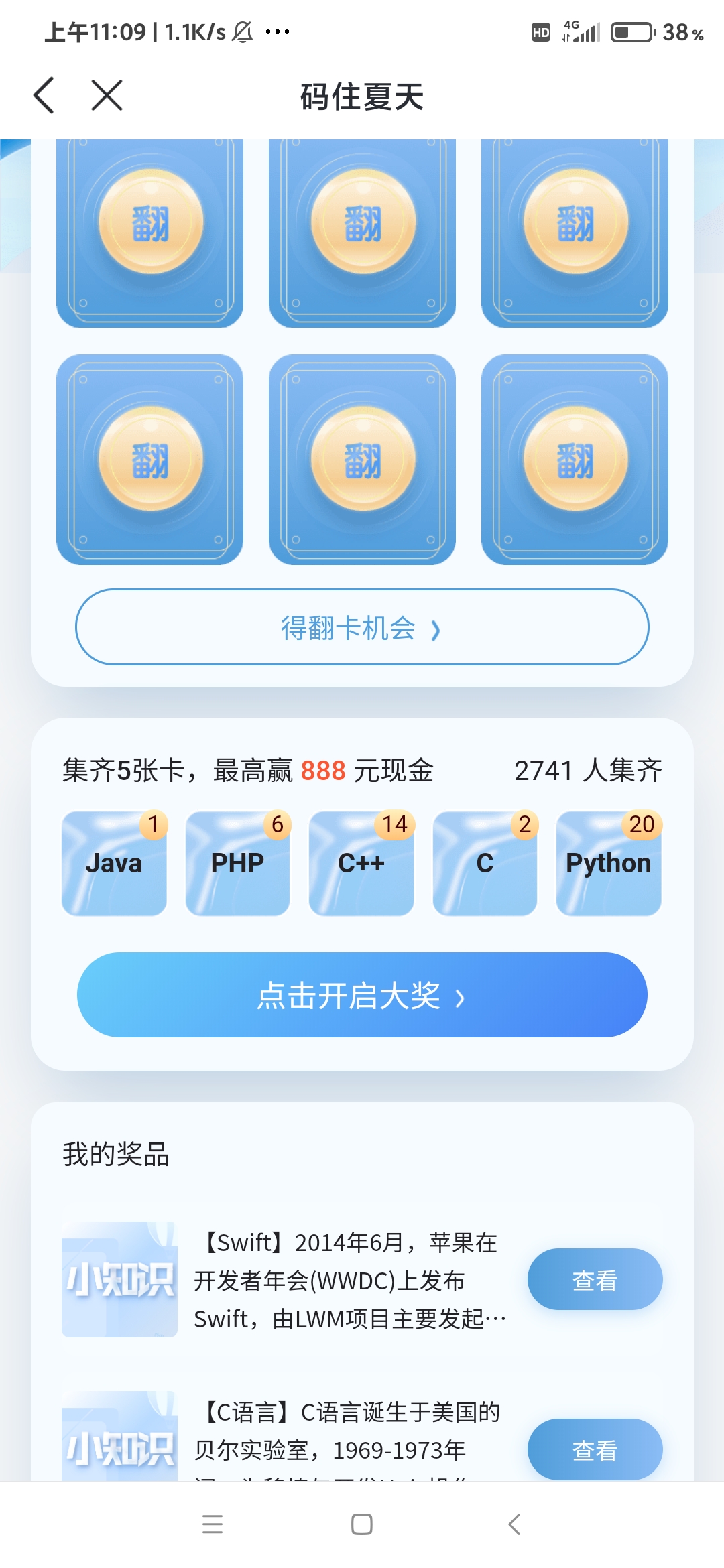Image resolution: width=724 pixels, height=1568 pixels.
Task: Go to the phone's home screen
Action: click(362, 1524)
